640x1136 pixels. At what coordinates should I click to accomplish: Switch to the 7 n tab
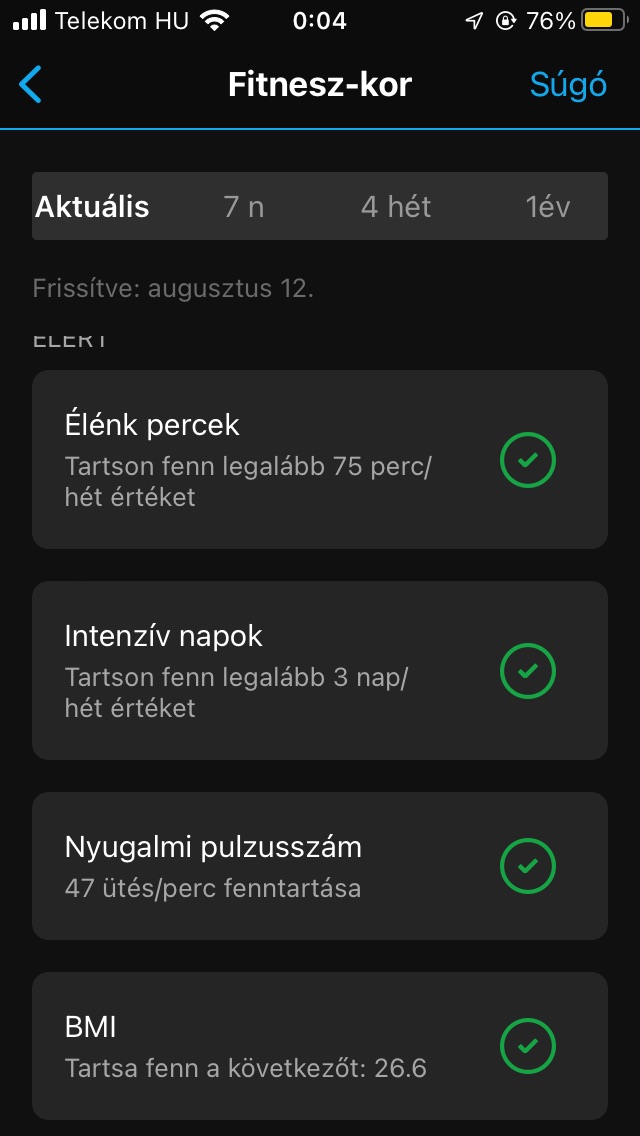(x=243, y=207)
